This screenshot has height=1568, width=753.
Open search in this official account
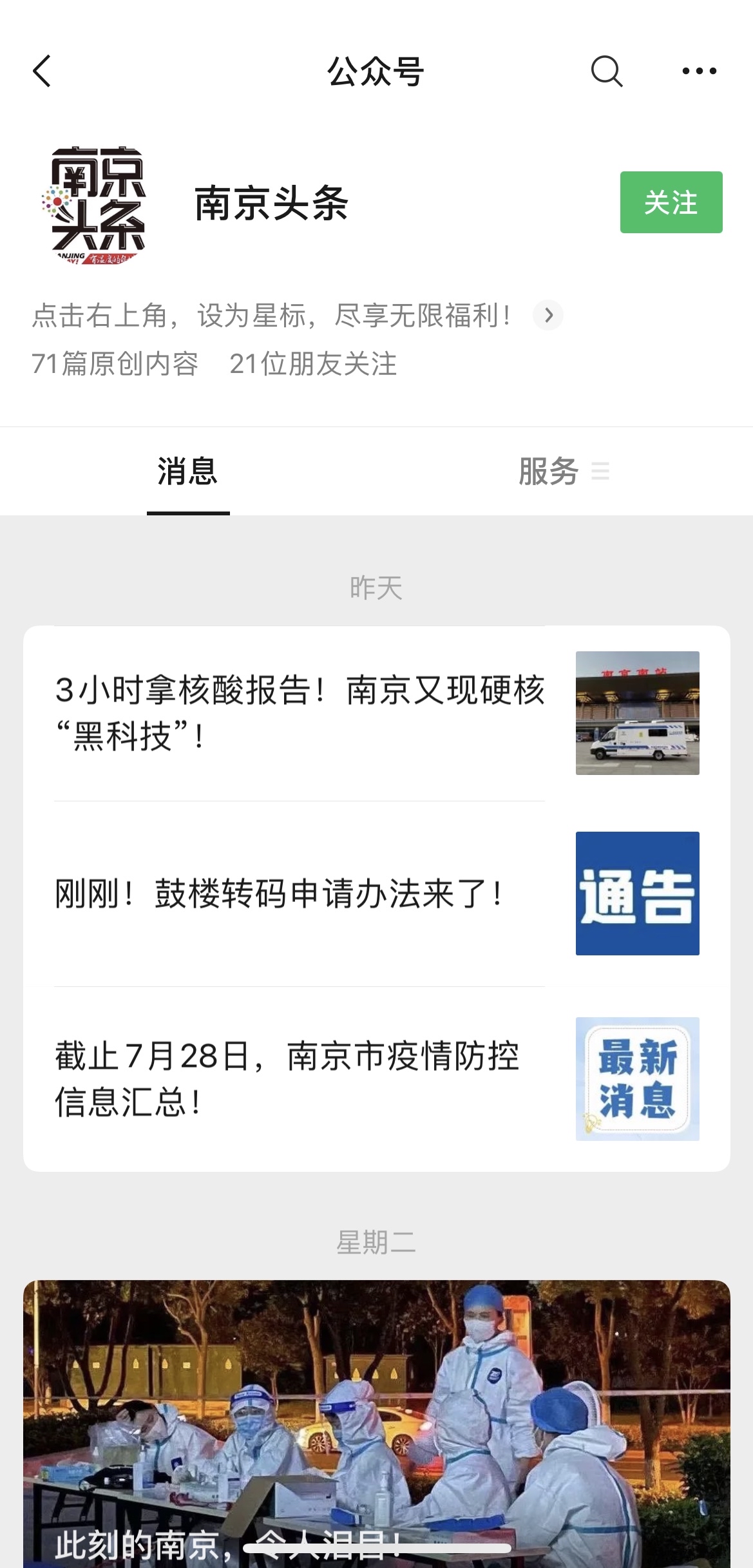click(606, 71)
